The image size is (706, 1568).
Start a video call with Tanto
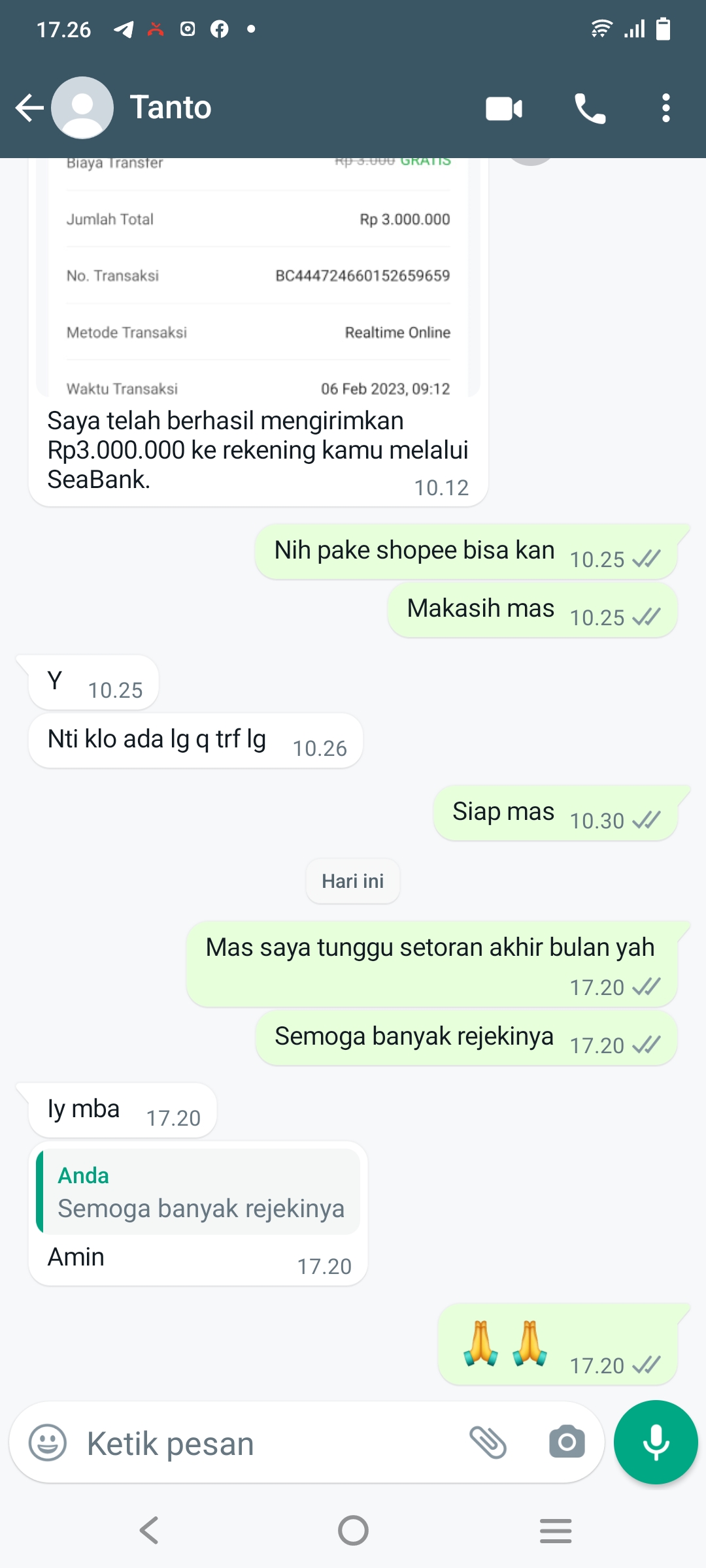coord(504,108)
